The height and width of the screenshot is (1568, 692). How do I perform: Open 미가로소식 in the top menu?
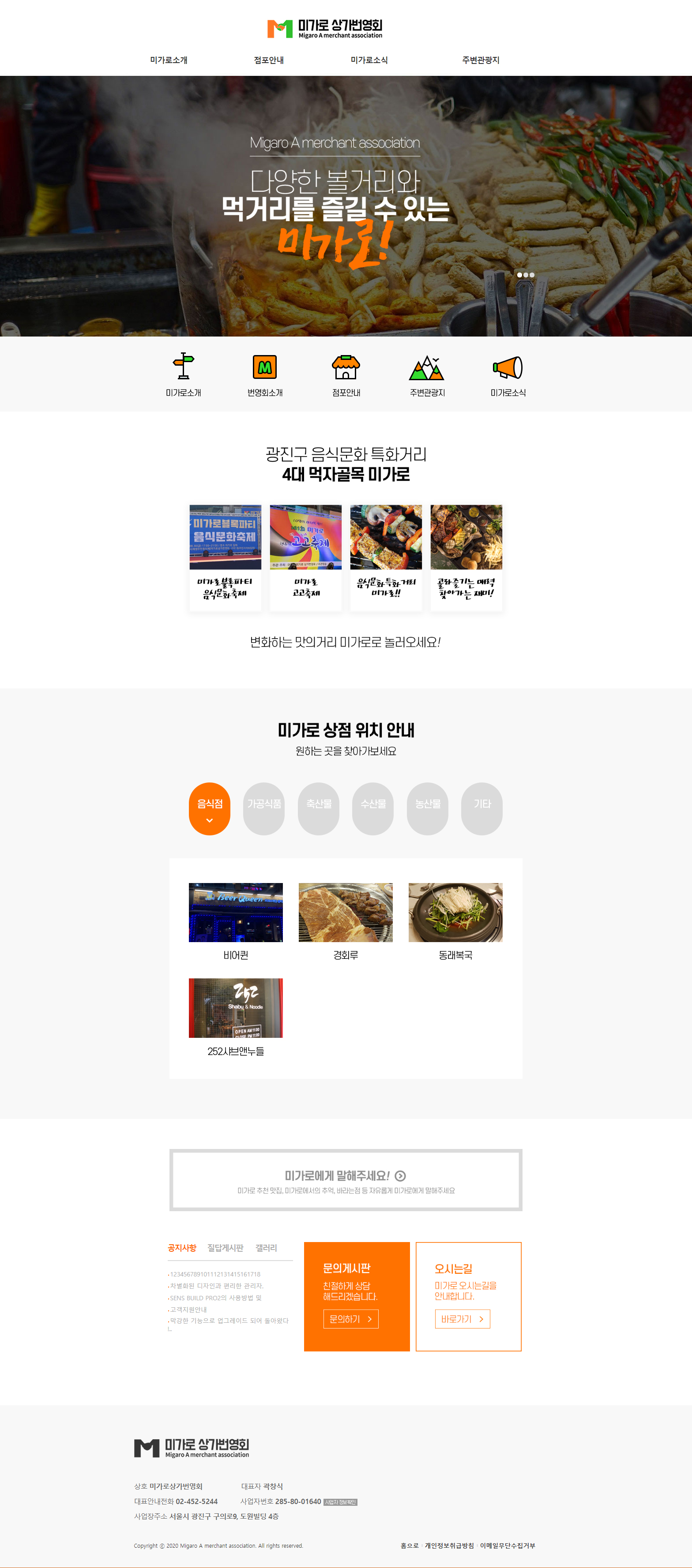(369, 60)
